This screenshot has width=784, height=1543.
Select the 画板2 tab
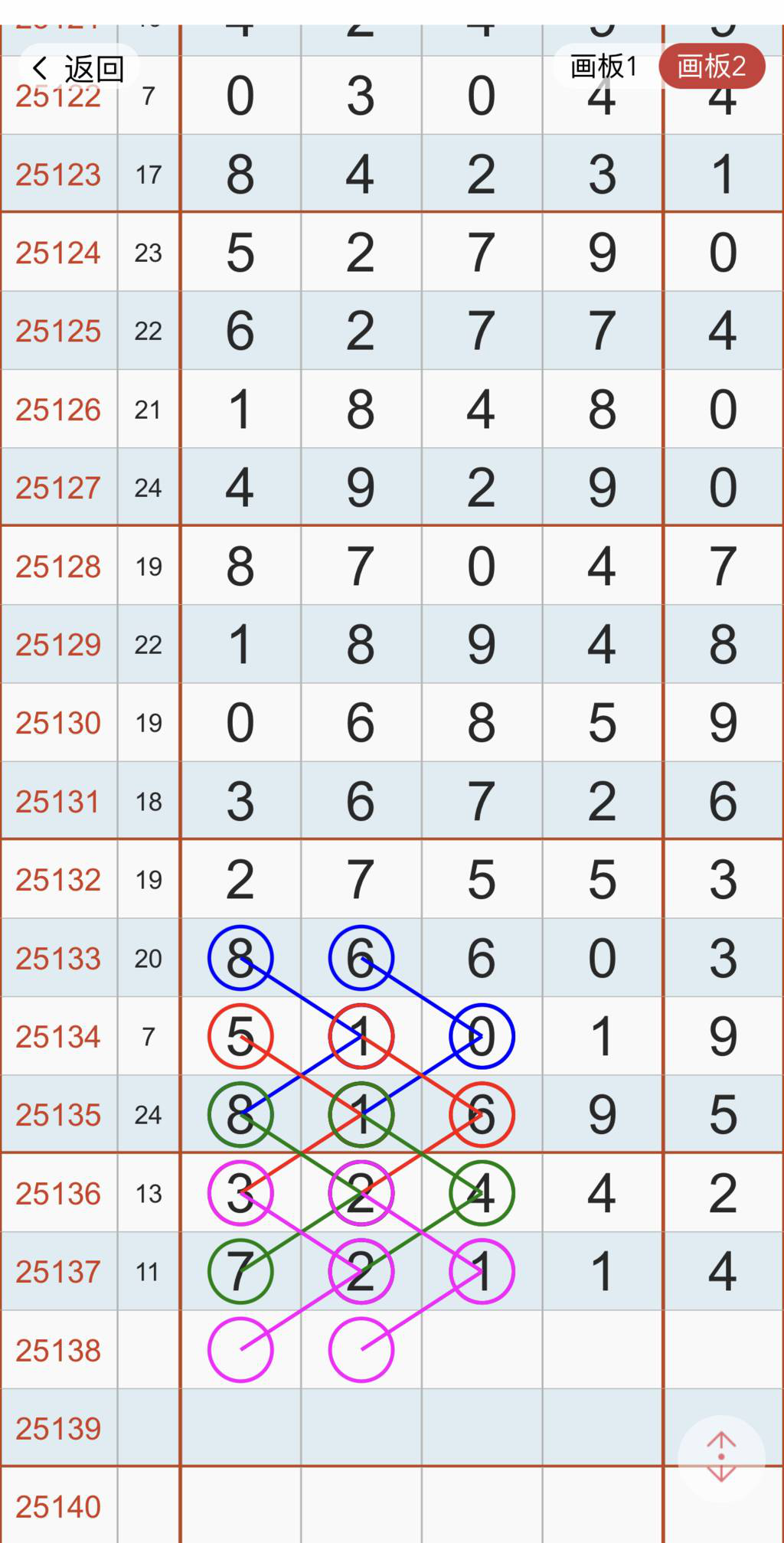pos(711,67)
